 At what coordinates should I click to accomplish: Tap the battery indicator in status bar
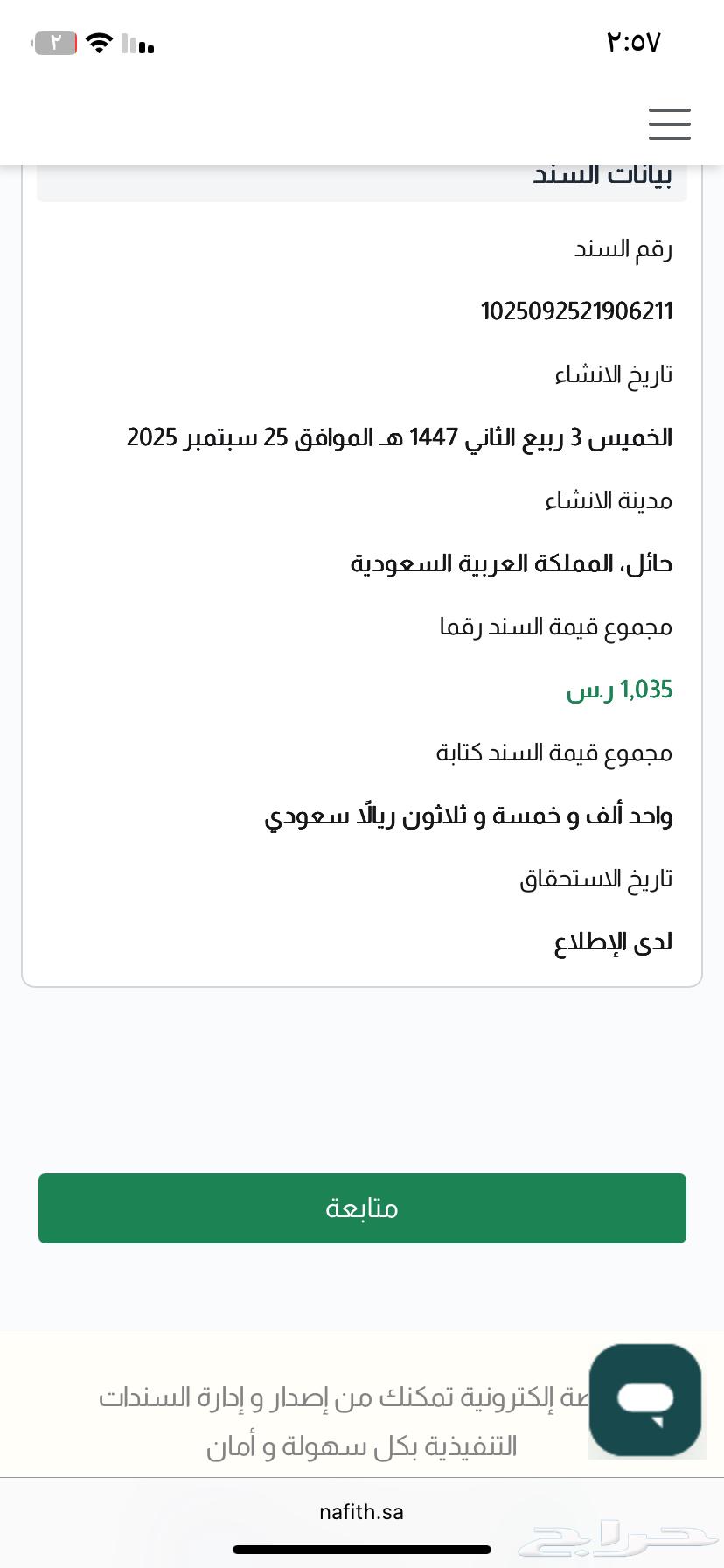pos(54,42)
